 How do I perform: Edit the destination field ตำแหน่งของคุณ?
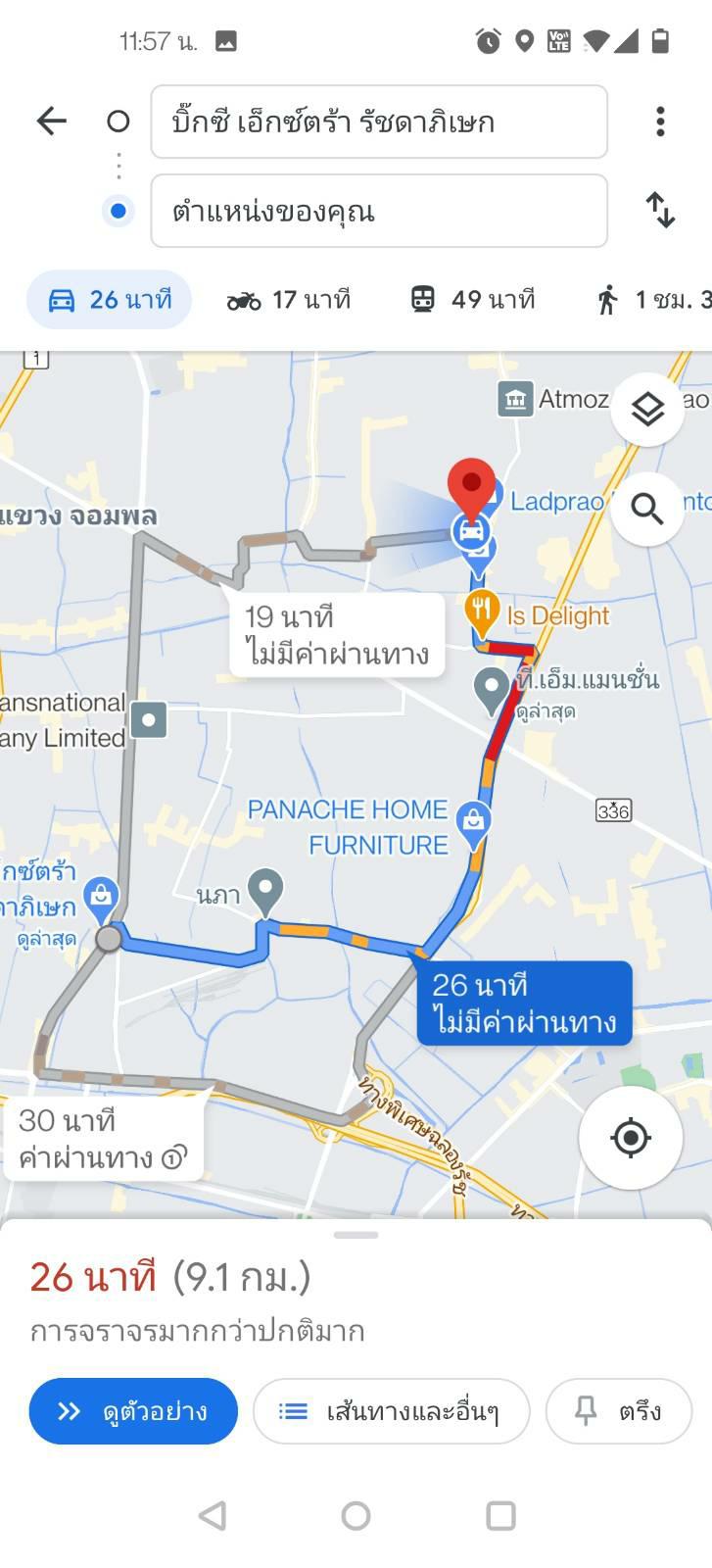pos(379,211)
